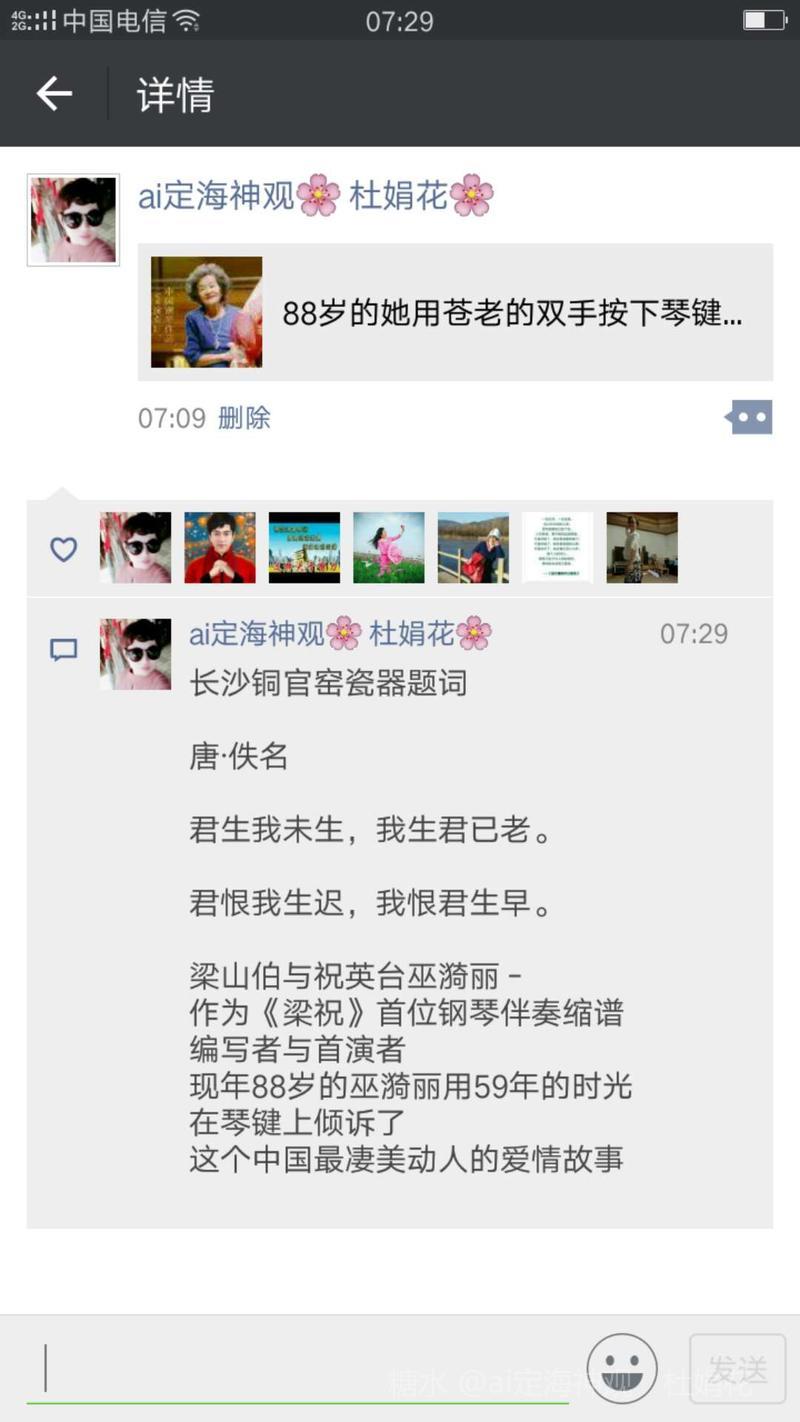The image size is (800, 1422).
Task: Go back using the arrow in header
Action: [54, 94]
